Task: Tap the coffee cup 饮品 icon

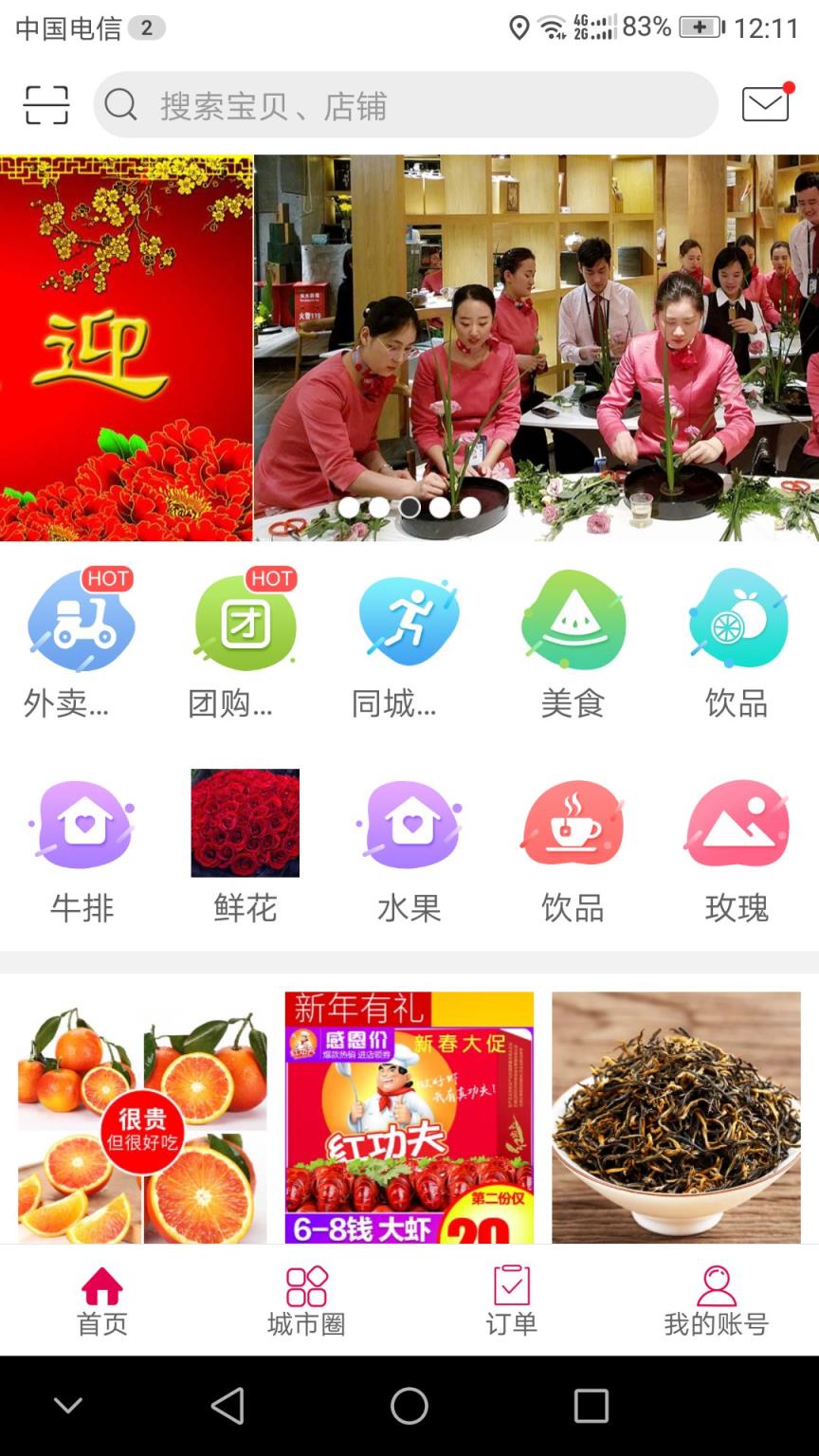Action: pos(573,825)
